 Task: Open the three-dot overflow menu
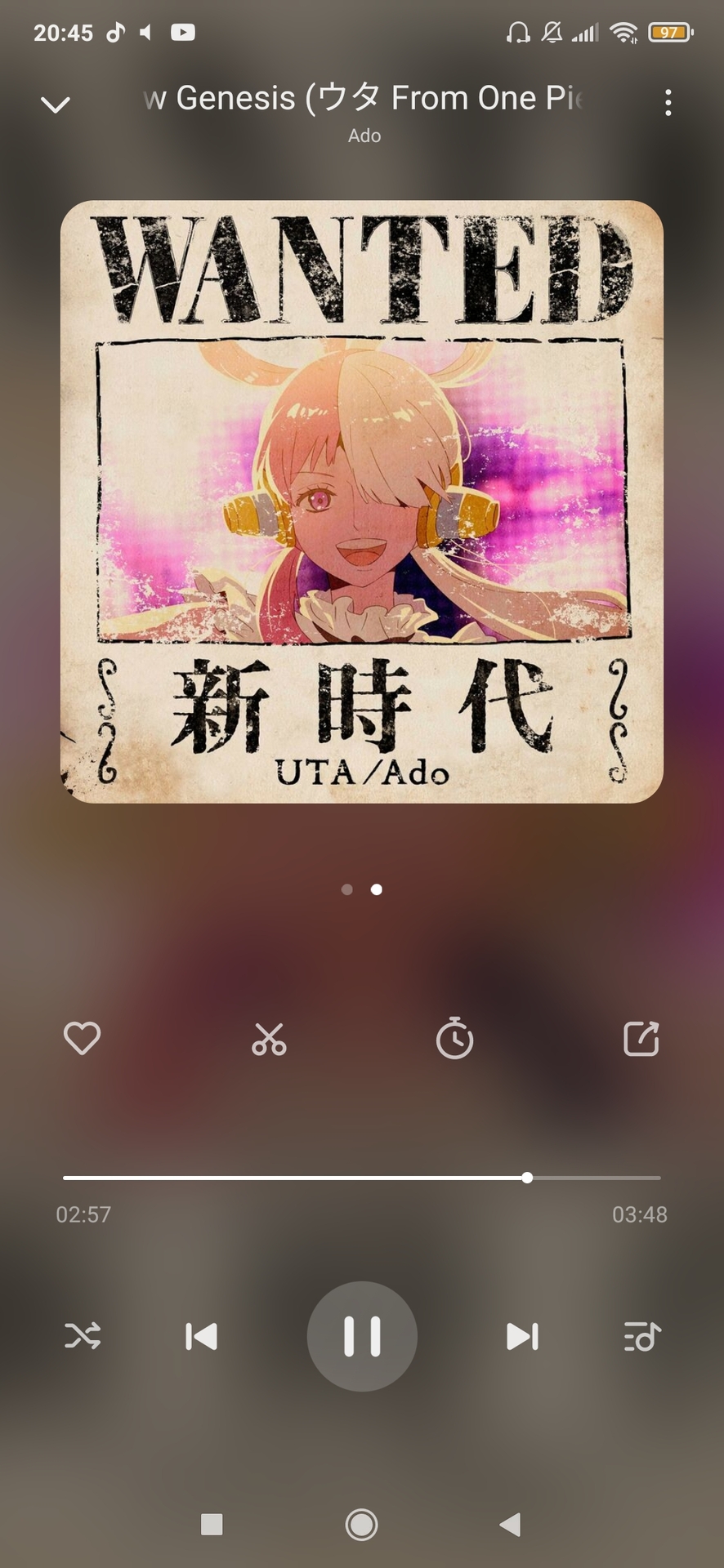(668, 102)
